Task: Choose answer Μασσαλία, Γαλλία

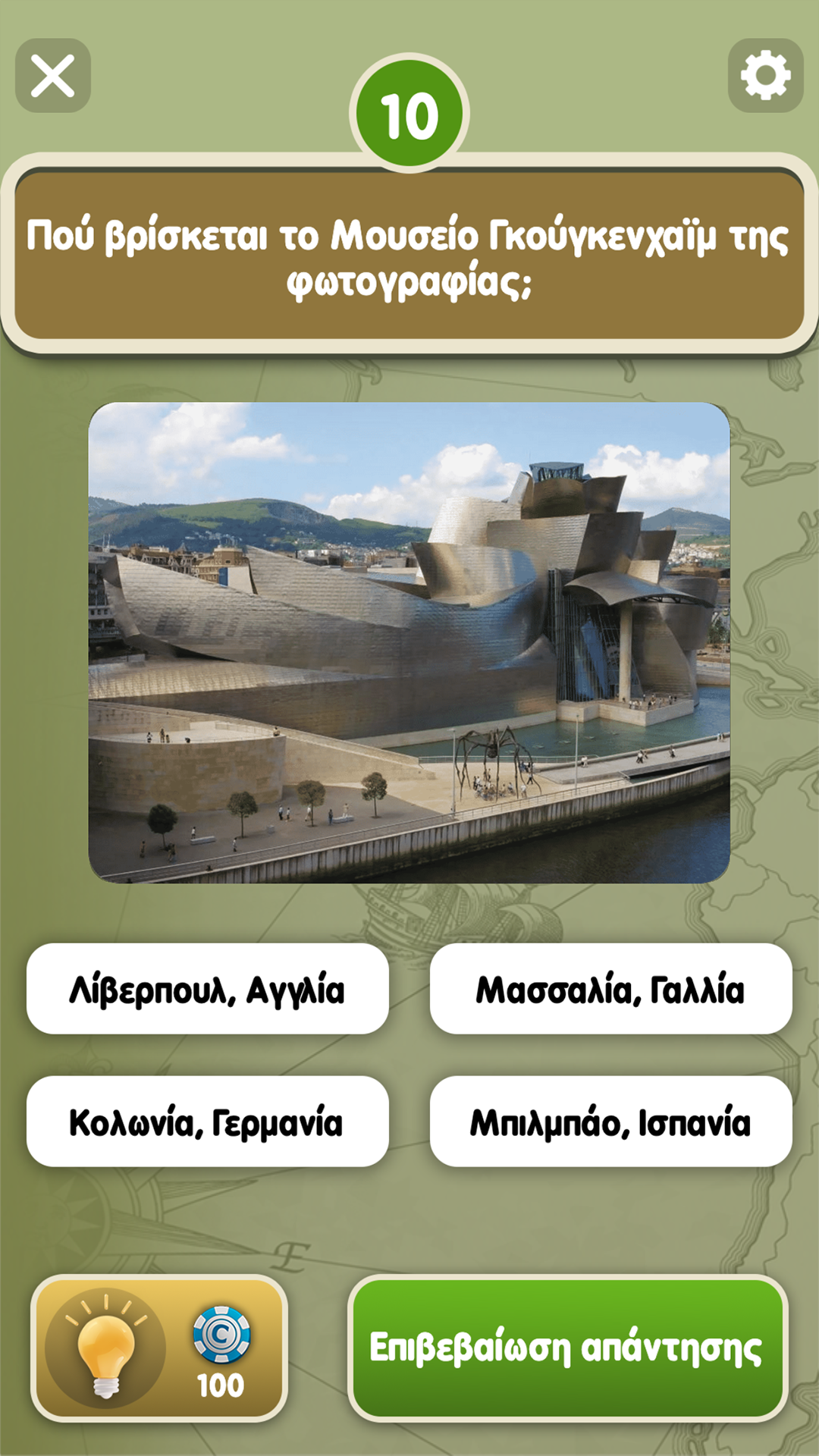Action: (610, 989)
